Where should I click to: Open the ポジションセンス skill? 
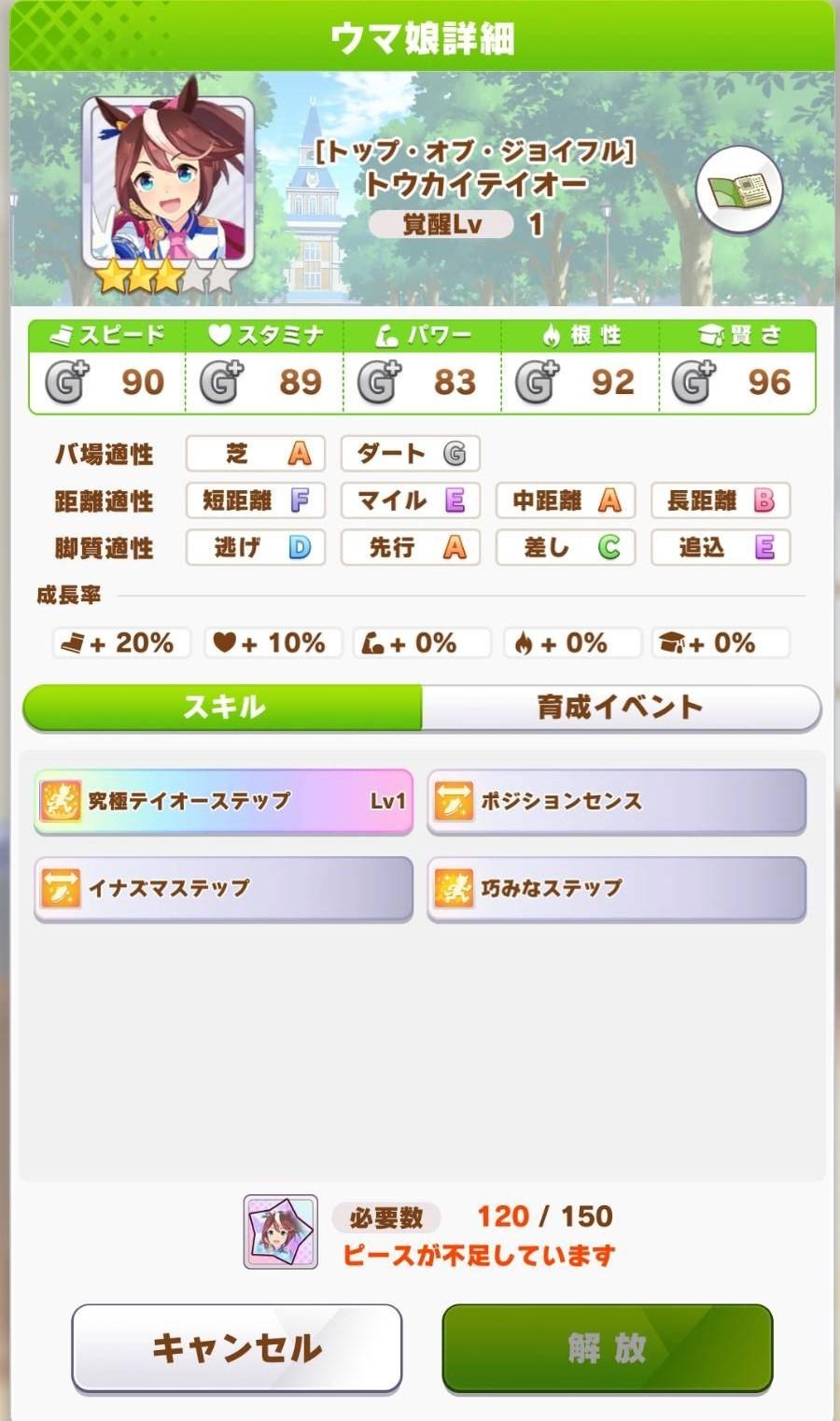617,801
